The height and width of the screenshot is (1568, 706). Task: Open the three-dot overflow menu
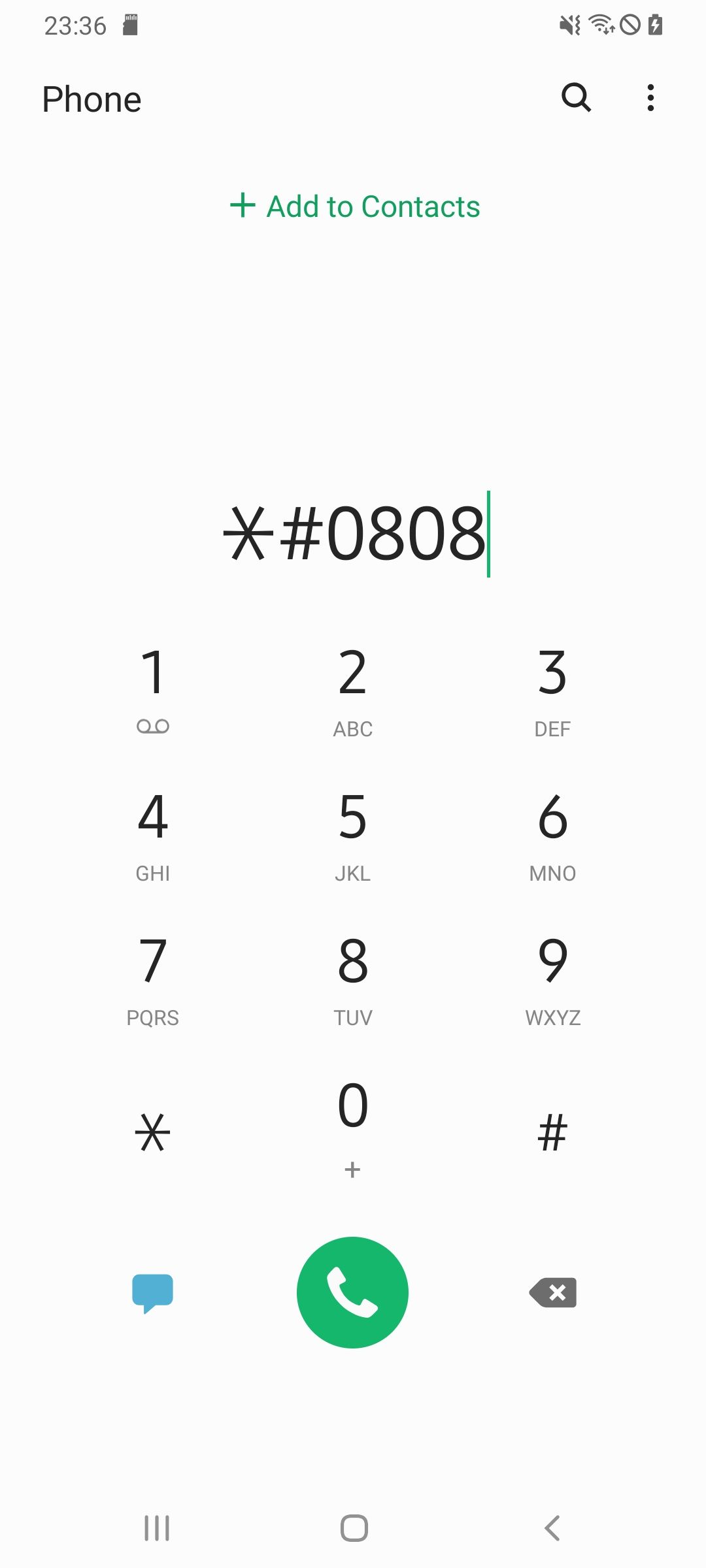point(650,98)
